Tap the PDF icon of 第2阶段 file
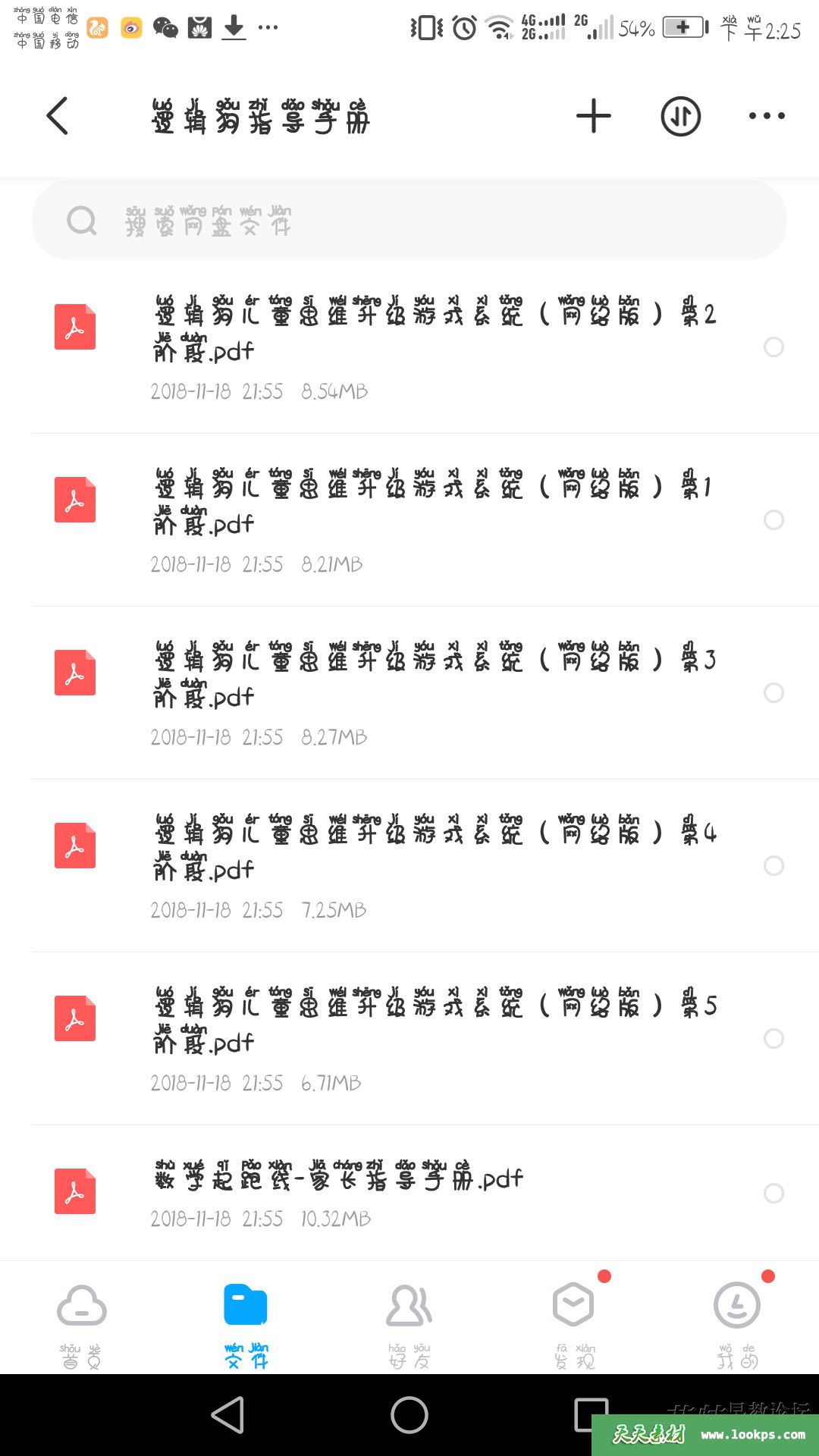Image resolution: width=819 pixels, height=1456 pixels. [74, 328]
